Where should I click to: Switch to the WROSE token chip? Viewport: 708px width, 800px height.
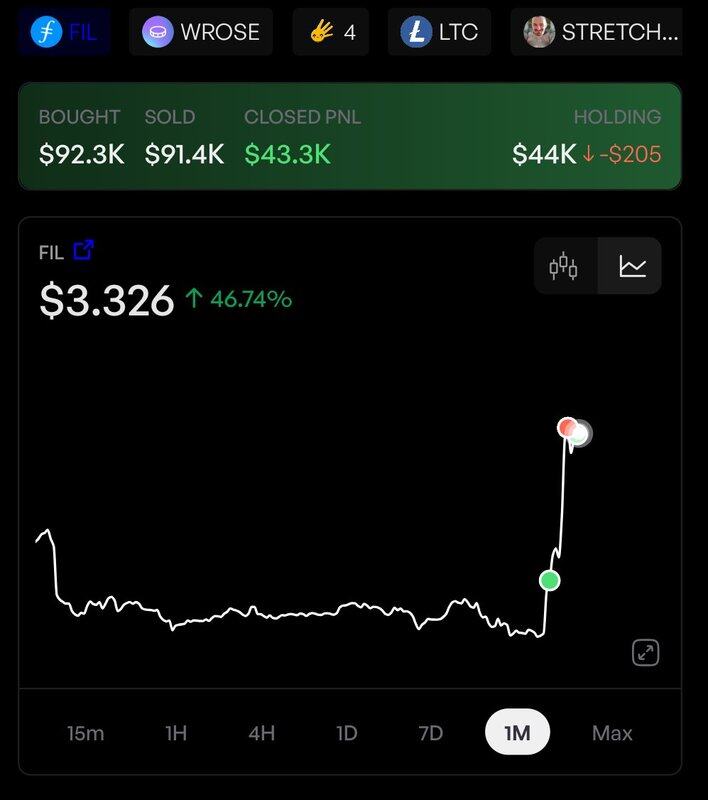click(x=200, y=32)
